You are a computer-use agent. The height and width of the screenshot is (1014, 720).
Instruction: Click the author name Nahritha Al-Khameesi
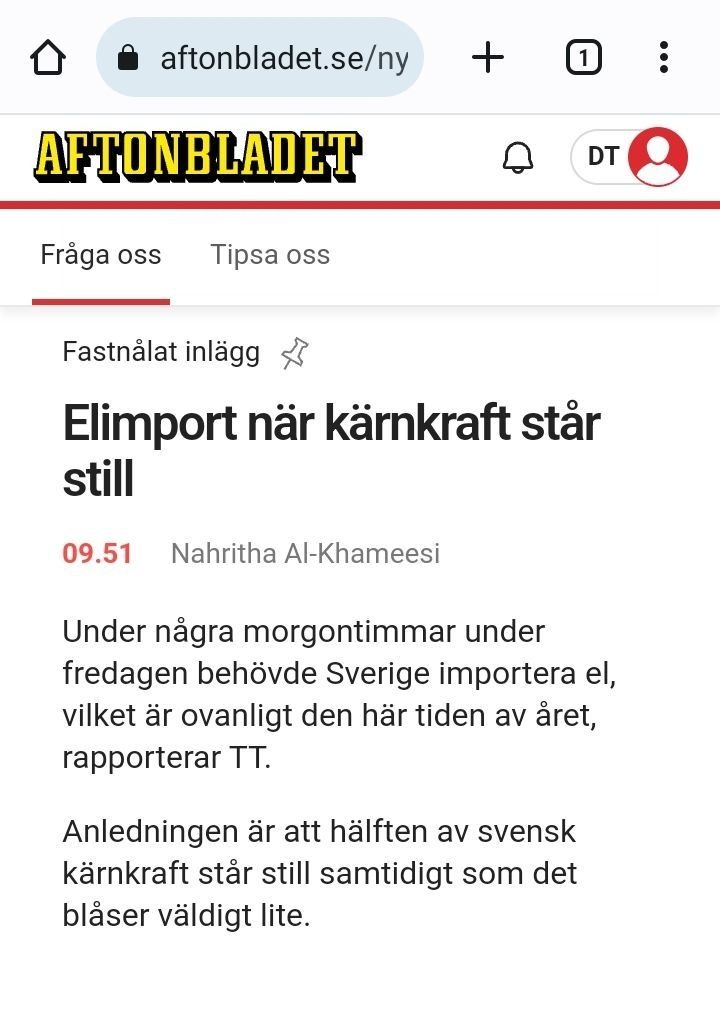pyautogui.click(x=303, y=553)
